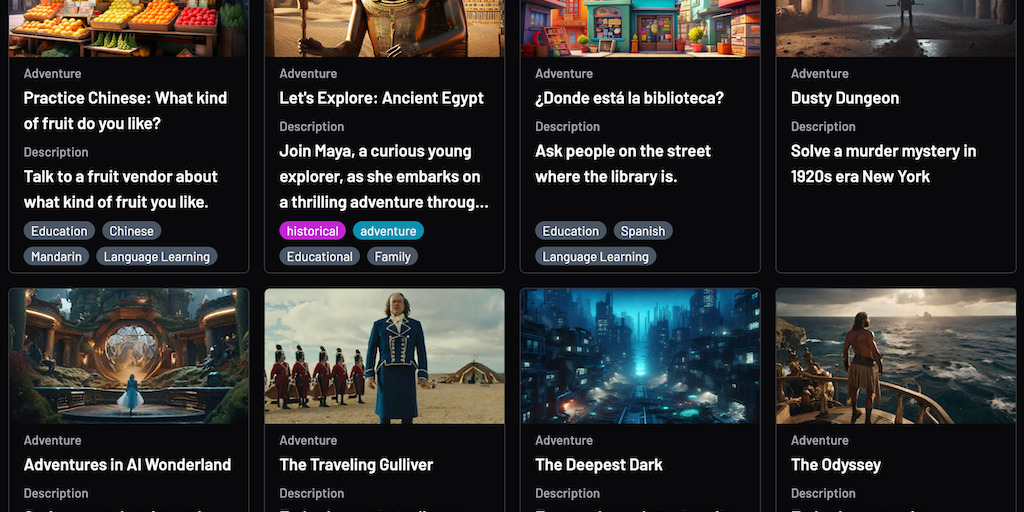
Task: Open The Odyssey adventure card
Action: click(x=836, y=464)
